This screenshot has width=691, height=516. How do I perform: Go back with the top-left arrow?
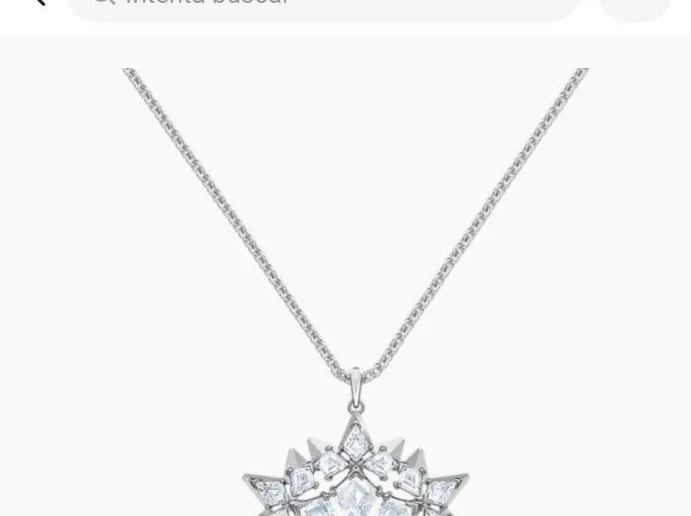(x=36, y=3)
